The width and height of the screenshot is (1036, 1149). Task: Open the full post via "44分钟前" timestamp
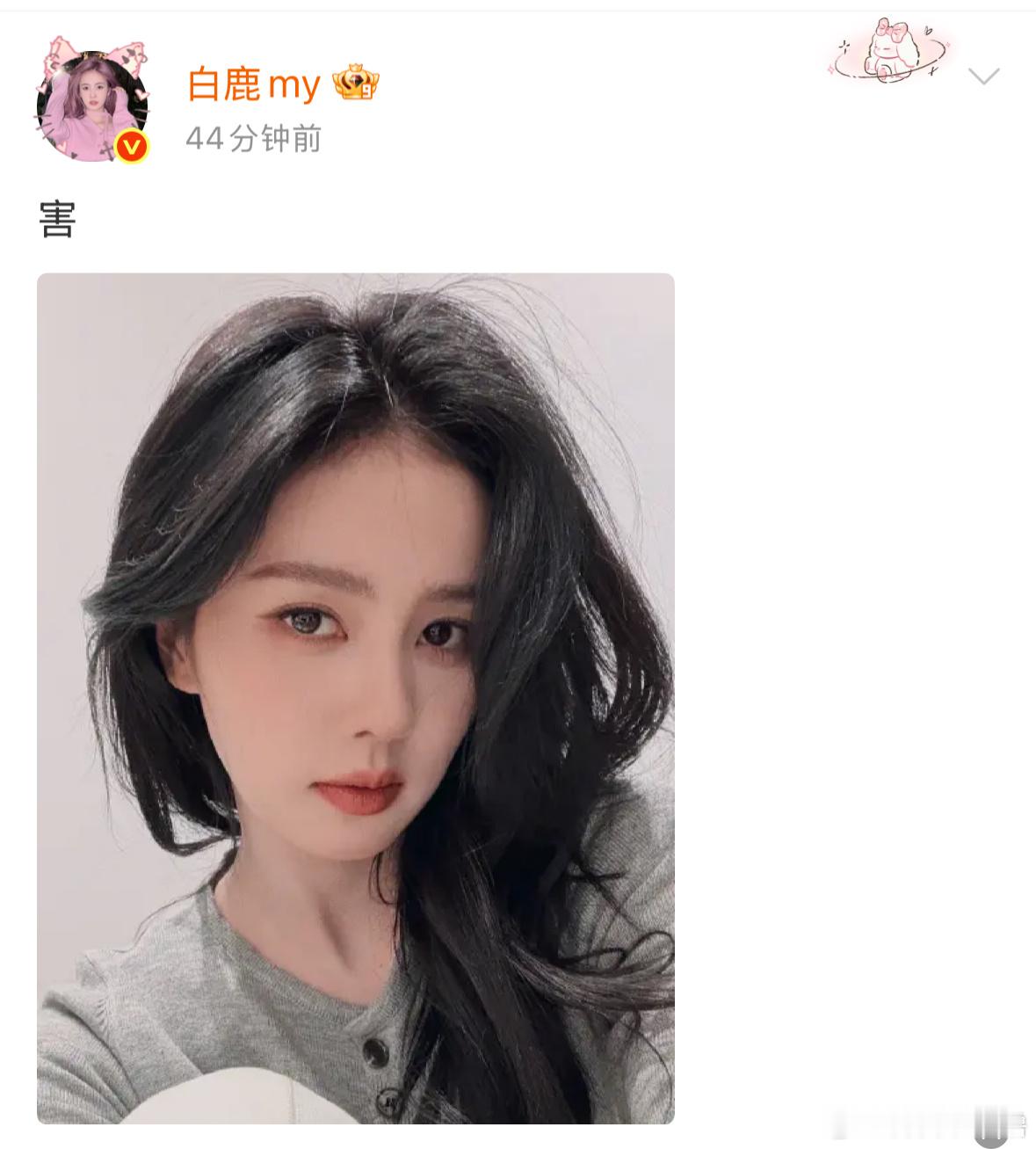coord(253,136)
